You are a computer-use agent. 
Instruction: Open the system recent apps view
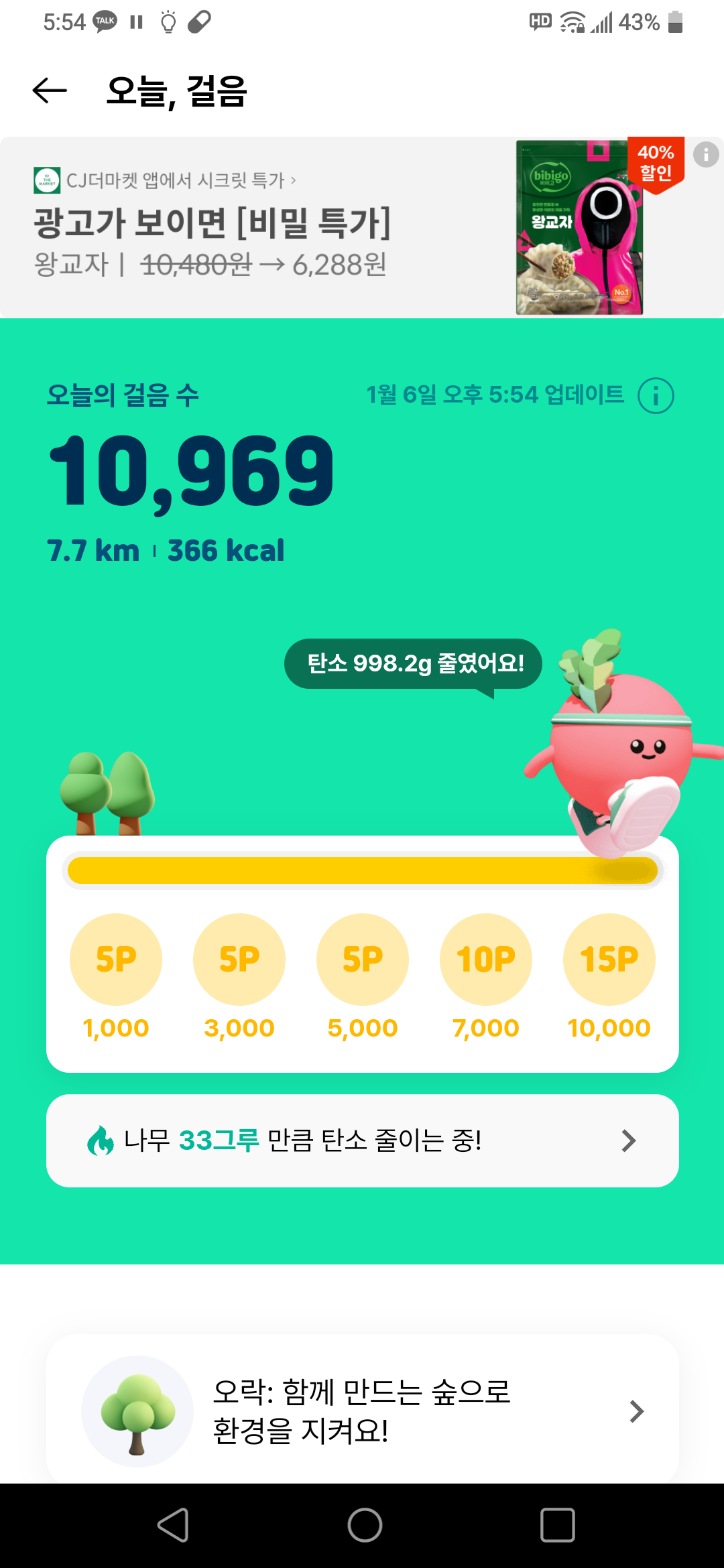557,1525
